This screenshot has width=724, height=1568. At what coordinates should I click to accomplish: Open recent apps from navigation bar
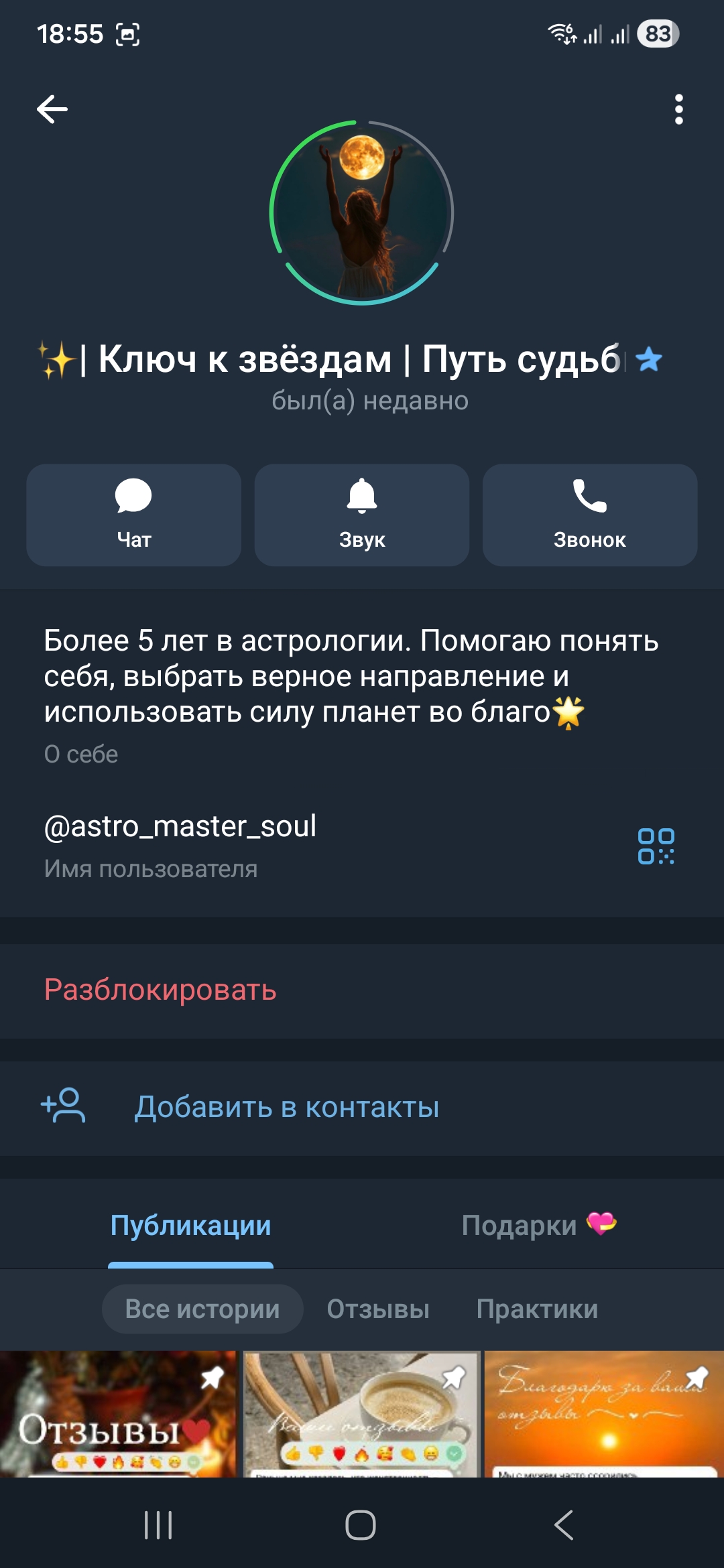tap(158, 1526)
